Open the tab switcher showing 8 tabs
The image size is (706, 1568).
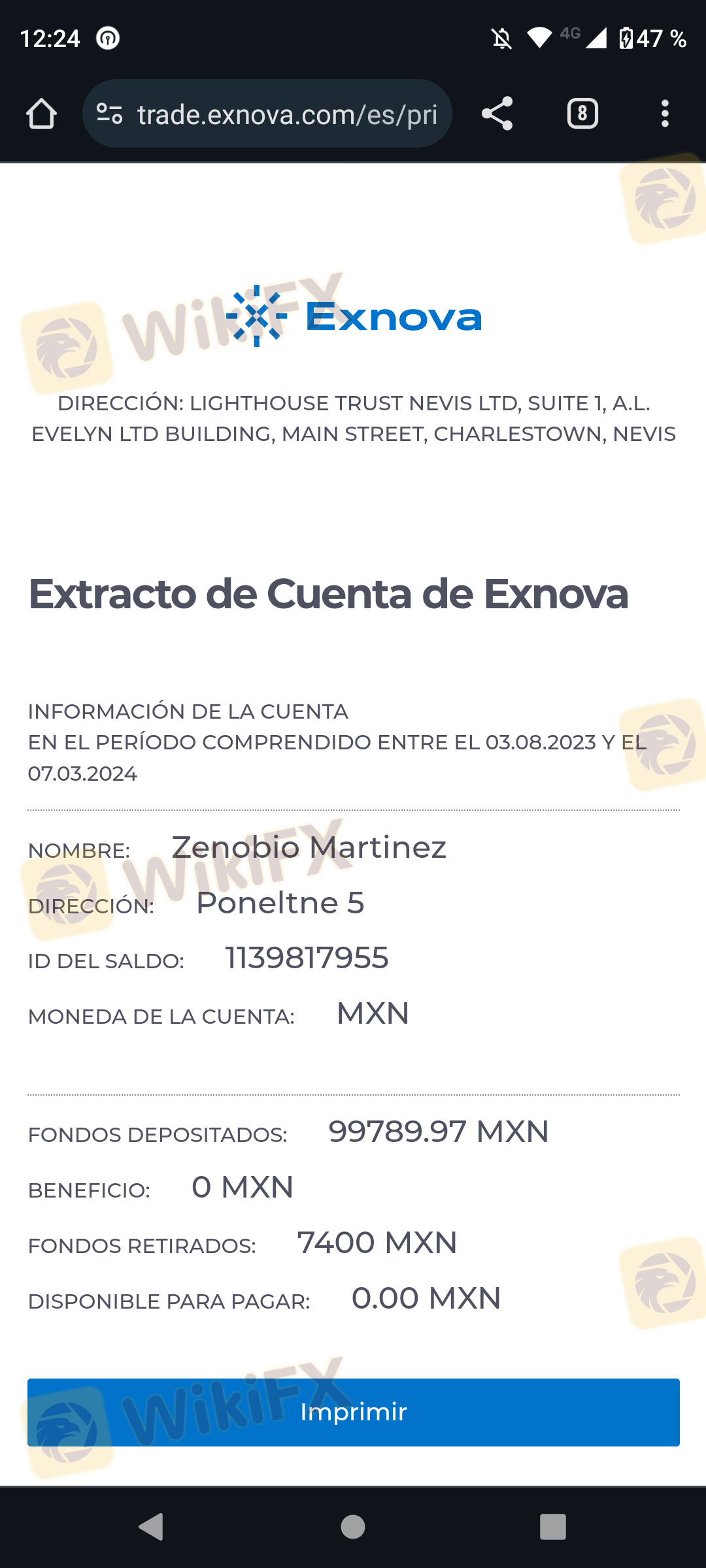point(582,114)
